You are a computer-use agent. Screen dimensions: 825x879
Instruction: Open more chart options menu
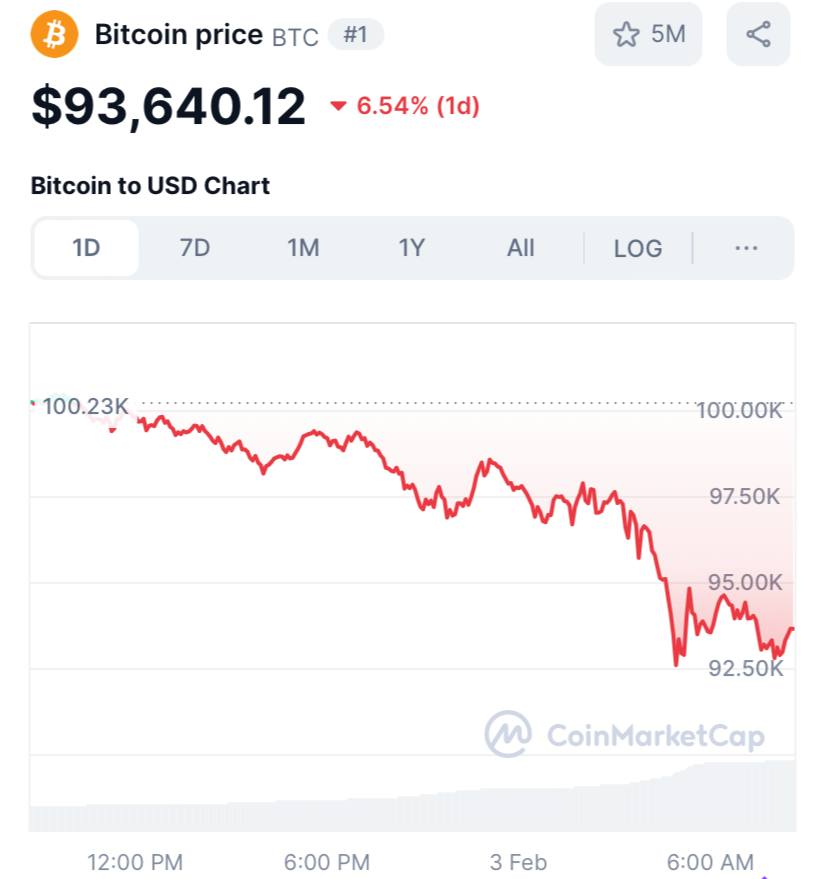tap(746, 248)
